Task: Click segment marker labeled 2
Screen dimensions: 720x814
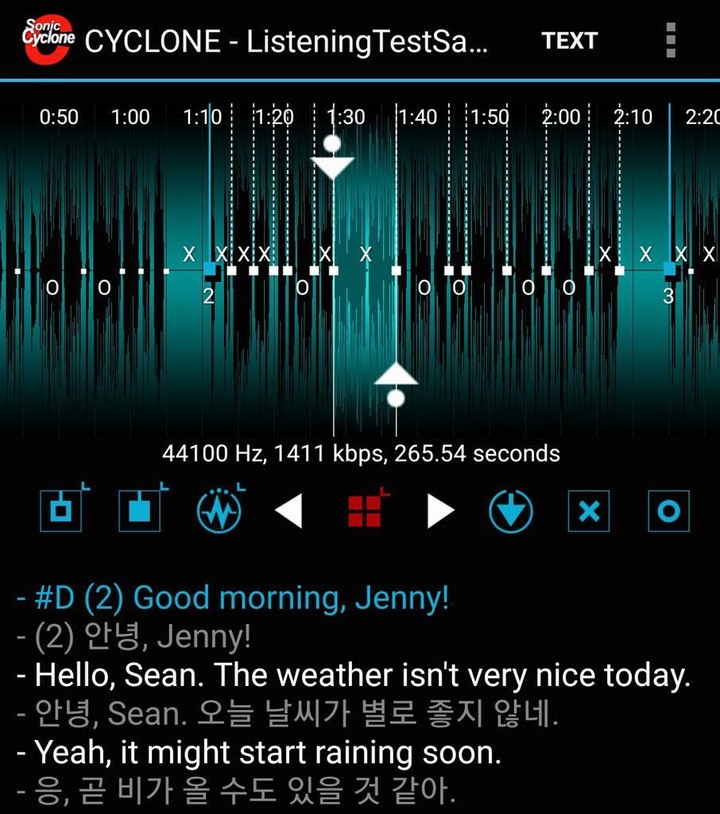Action: (207, 295)
